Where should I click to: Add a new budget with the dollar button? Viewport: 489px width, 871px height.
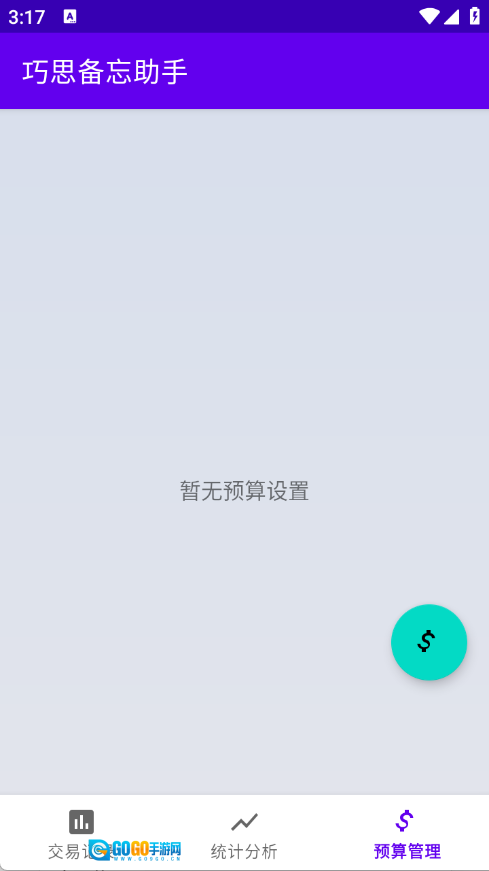pos(428,642)
